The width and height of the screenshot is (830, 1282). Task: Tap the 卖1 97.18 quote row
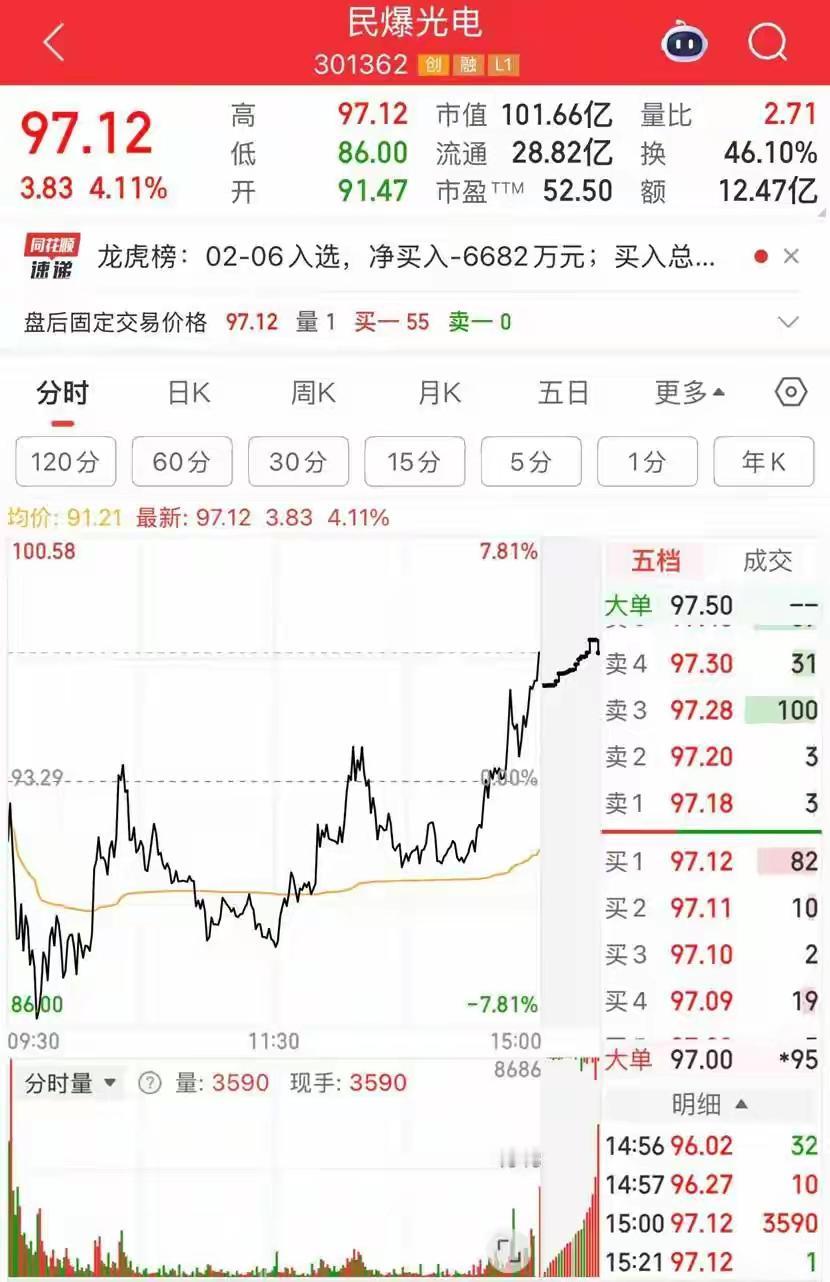tap(700, 803)
